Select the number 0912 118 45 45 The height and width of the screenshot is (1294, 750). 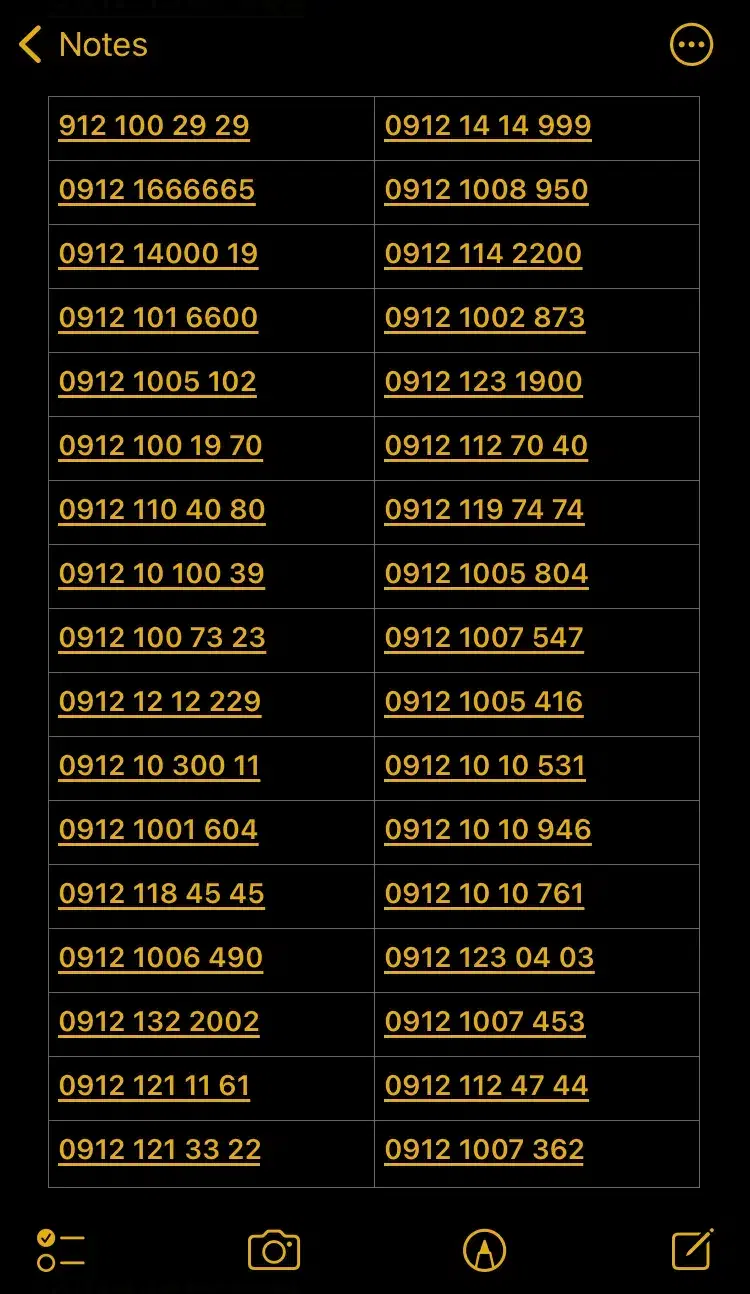pos(161,894)
